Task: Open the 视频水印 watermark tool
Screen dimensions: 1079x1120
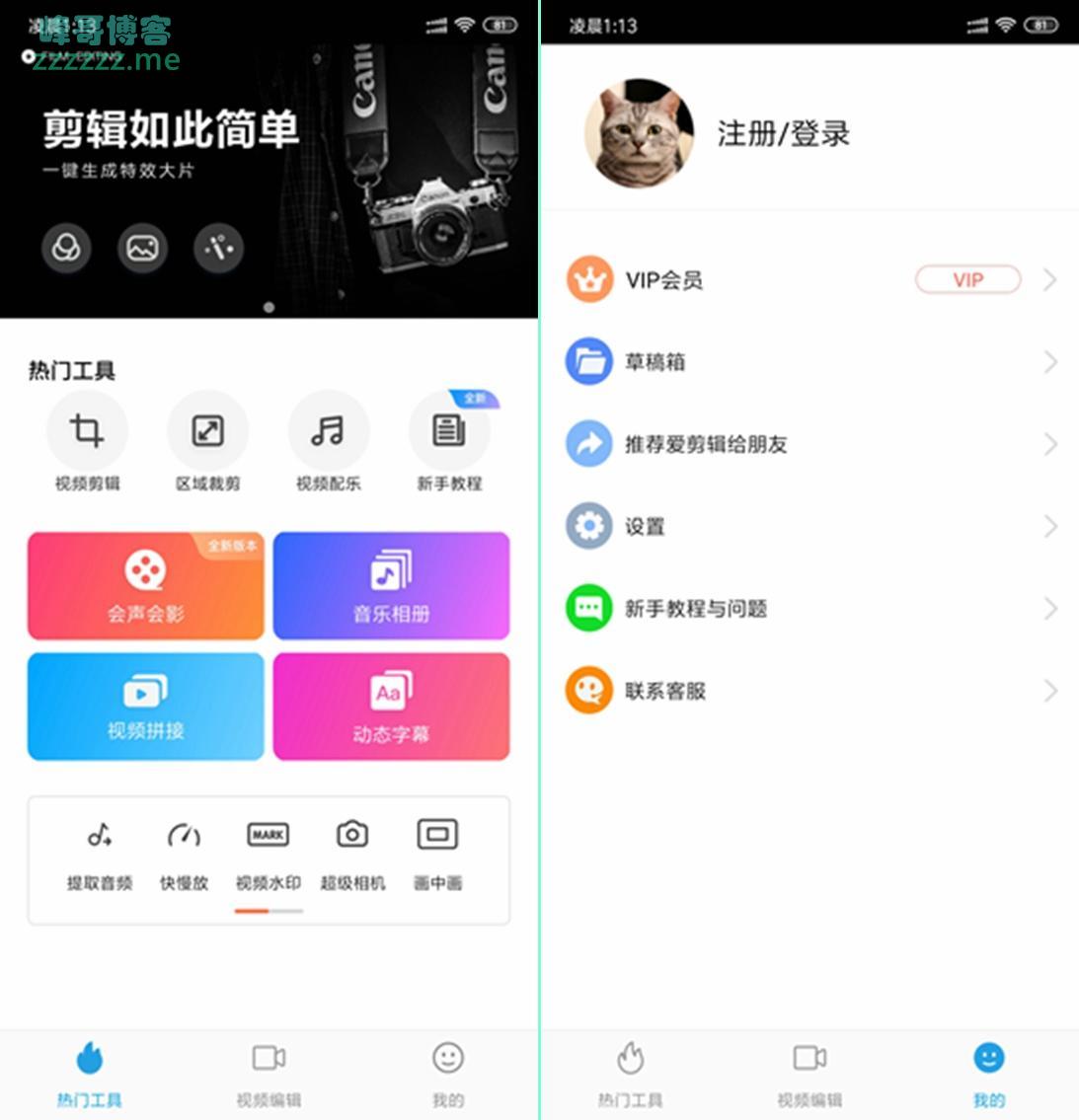Action: click(268, 853)
